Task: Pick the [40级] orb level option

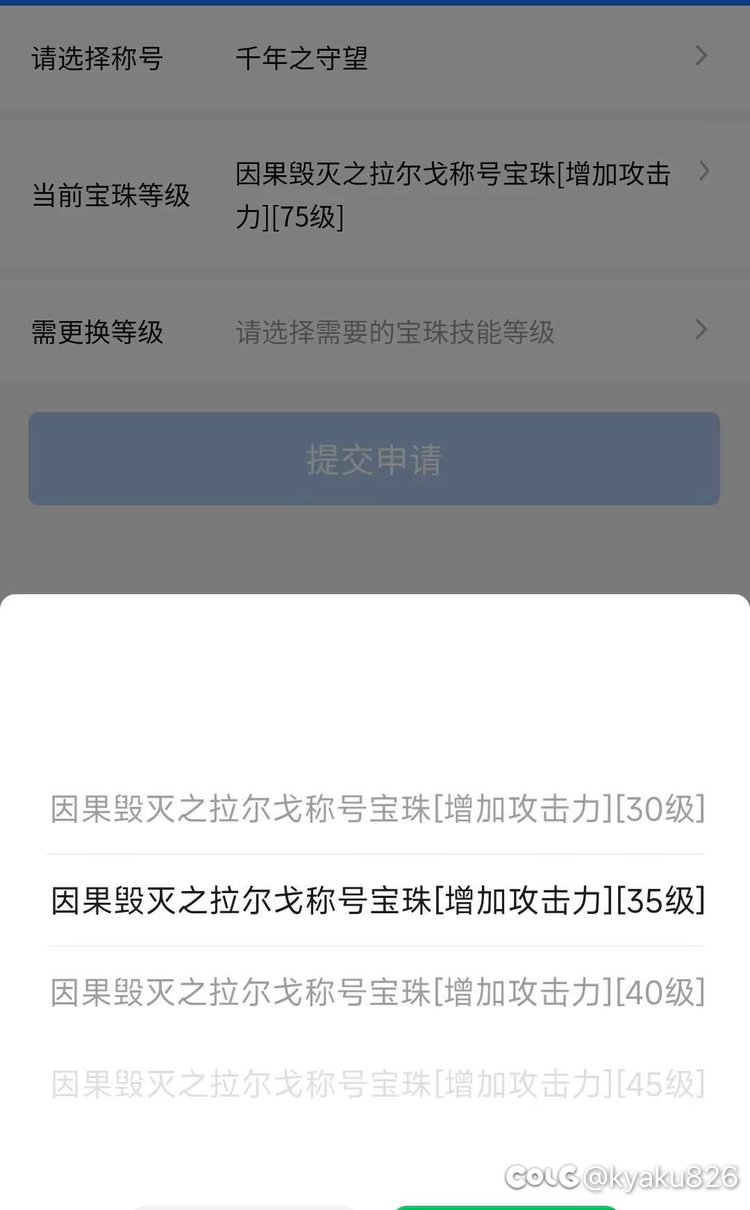Action: (x=377, y=992)
